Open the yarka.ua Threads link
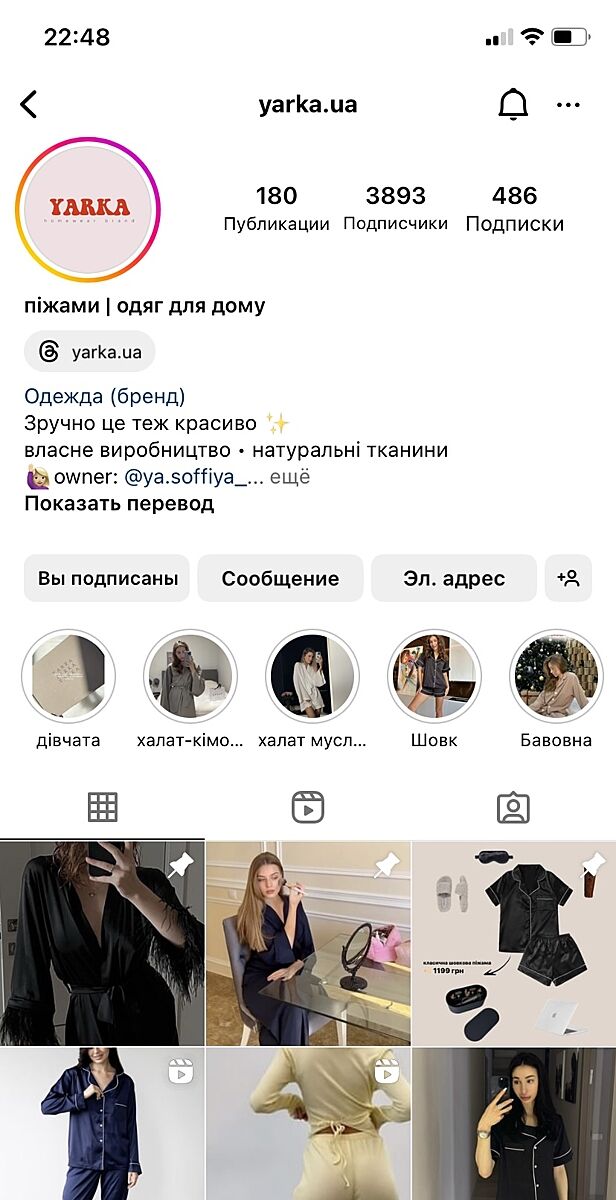 pos(90,352)
